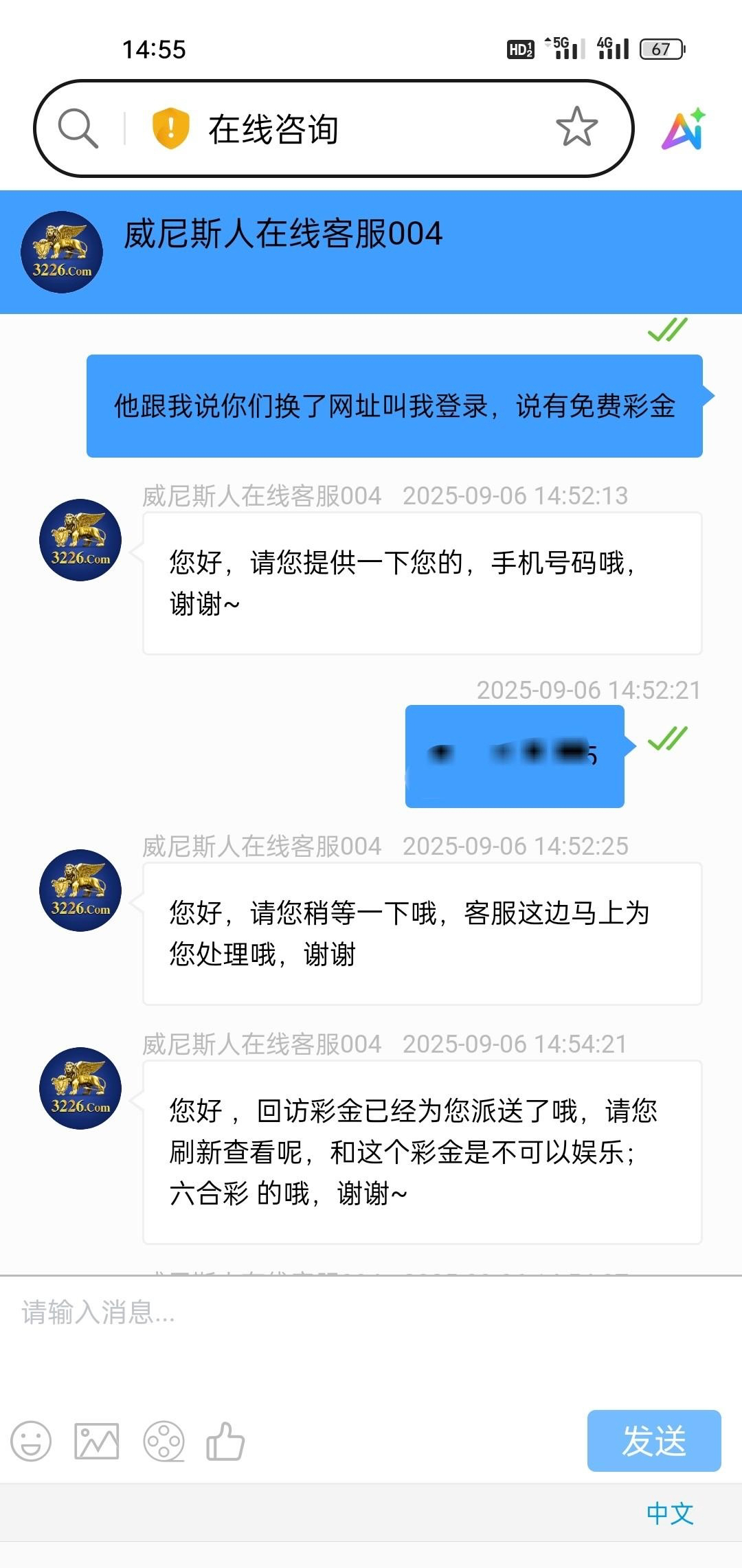This screenshot has width=742, height=1568.
Task: Send the message with 发送
Action: [653, 1441]
